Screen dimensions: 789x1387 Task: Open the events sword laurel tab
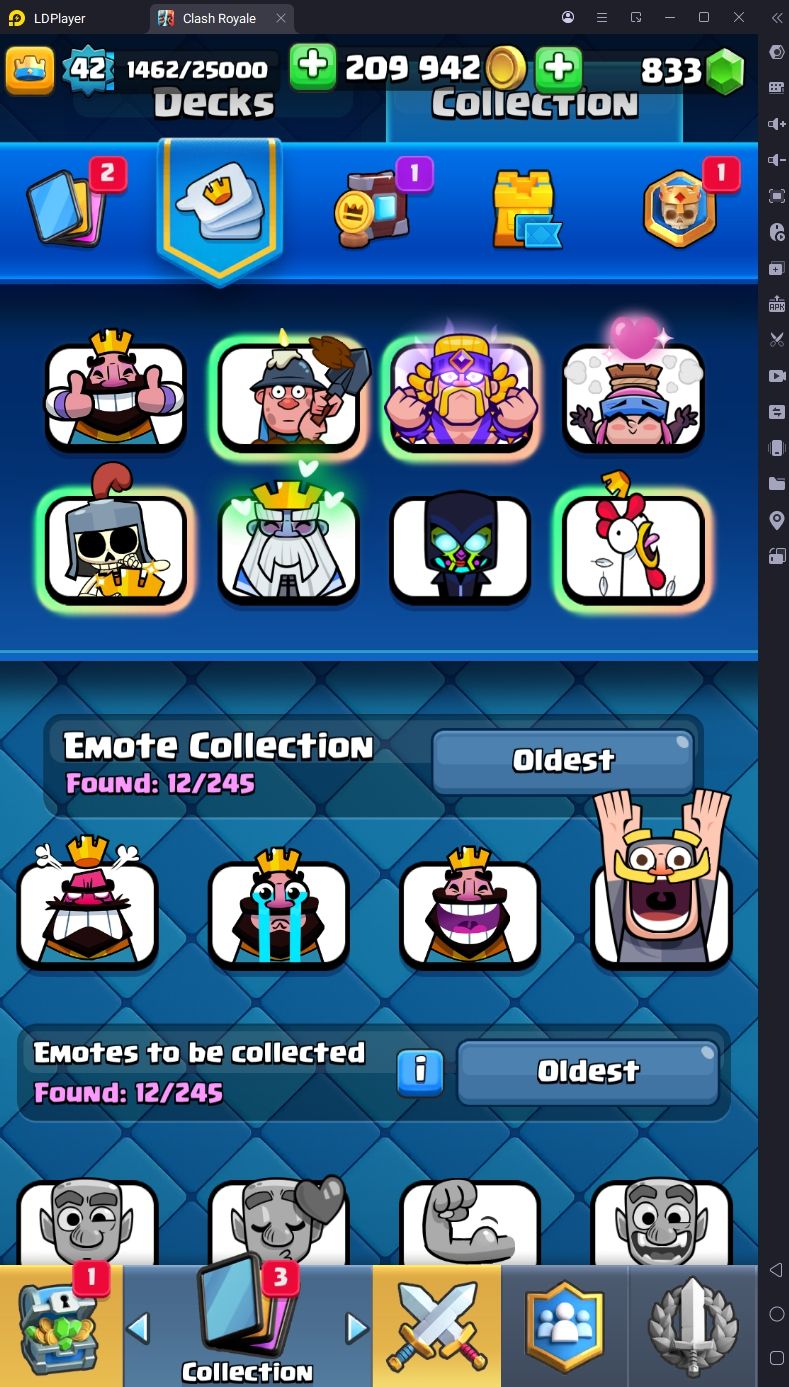coord(692,1325)
